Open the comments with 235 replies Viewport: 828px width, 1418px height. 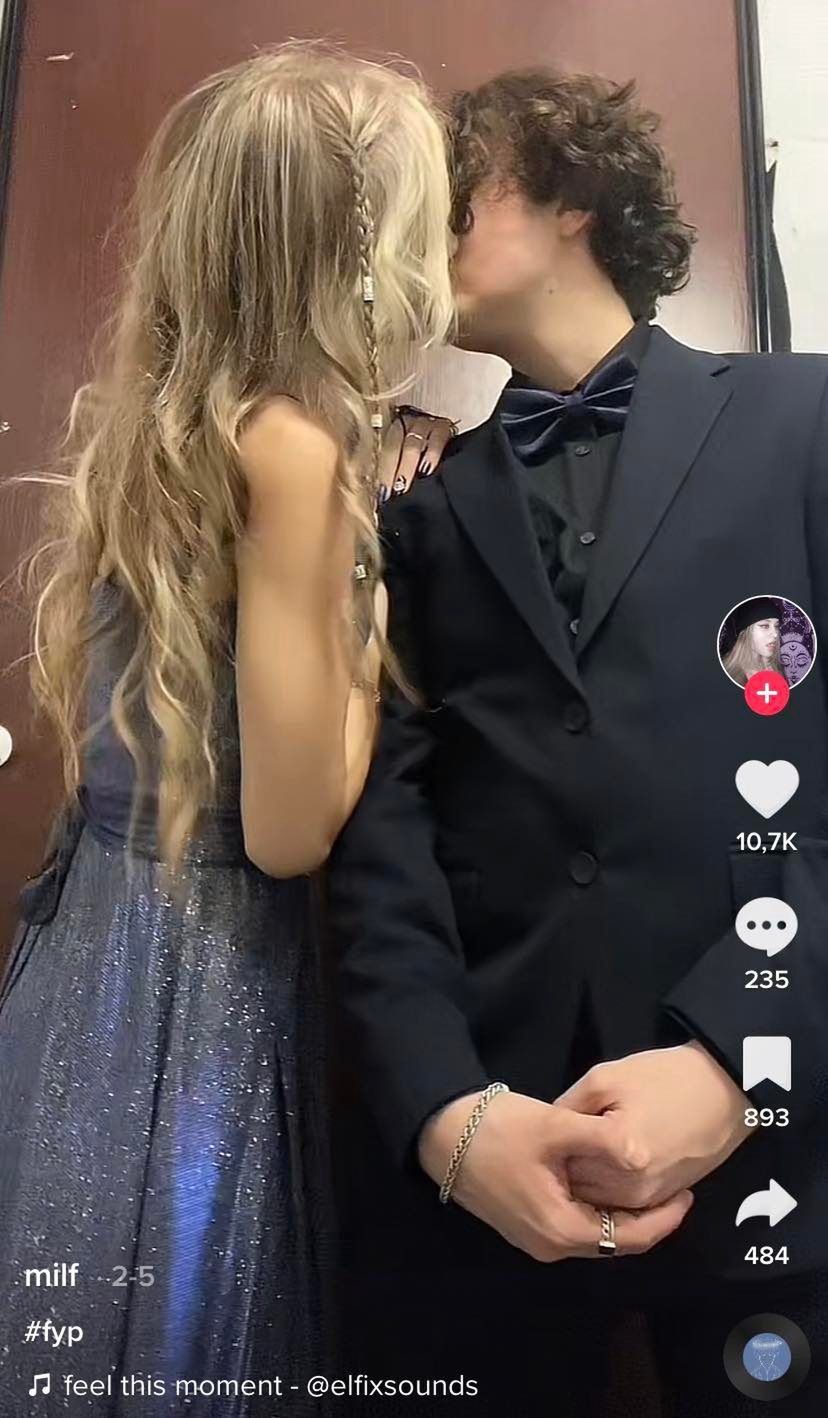[766, 926]
